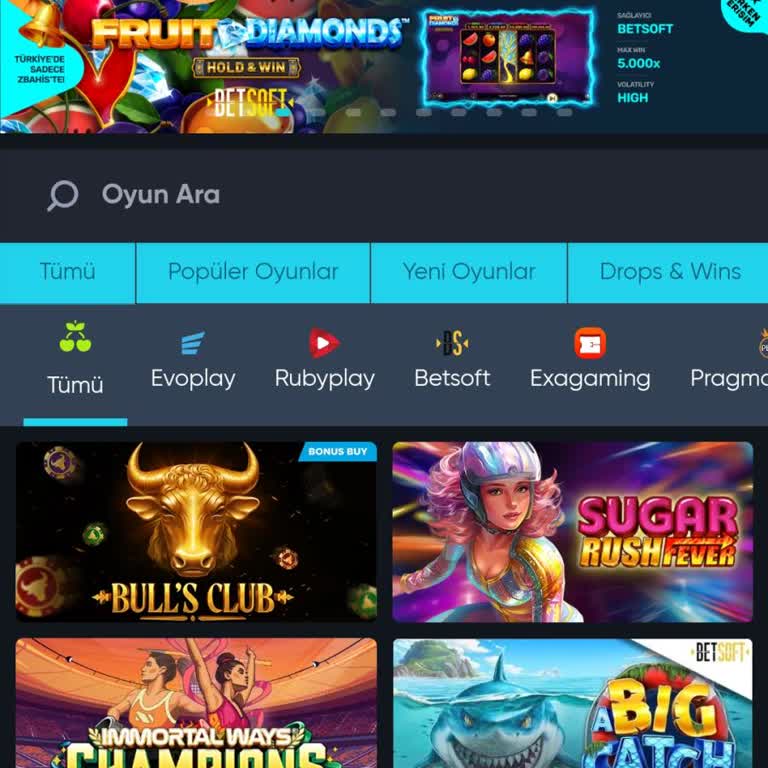Screen dimensions: 768x768
Task: Open the Immortal Ways Champions game
Action: (196, 703)
